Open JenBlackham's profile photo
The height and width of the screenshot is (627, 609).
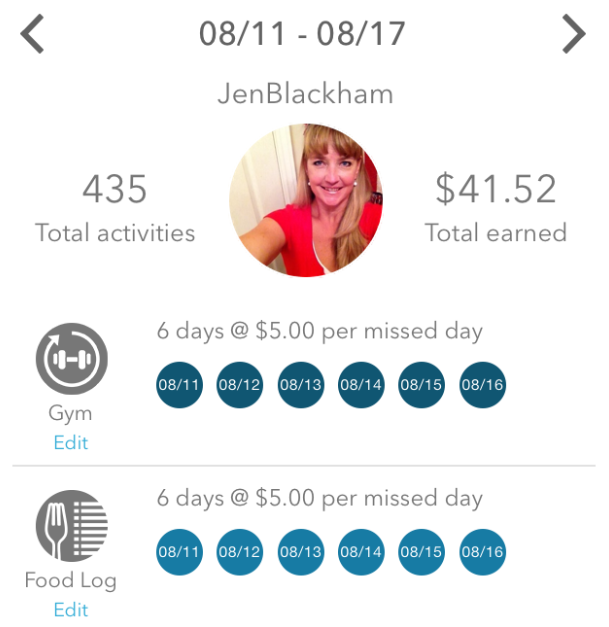306,200
